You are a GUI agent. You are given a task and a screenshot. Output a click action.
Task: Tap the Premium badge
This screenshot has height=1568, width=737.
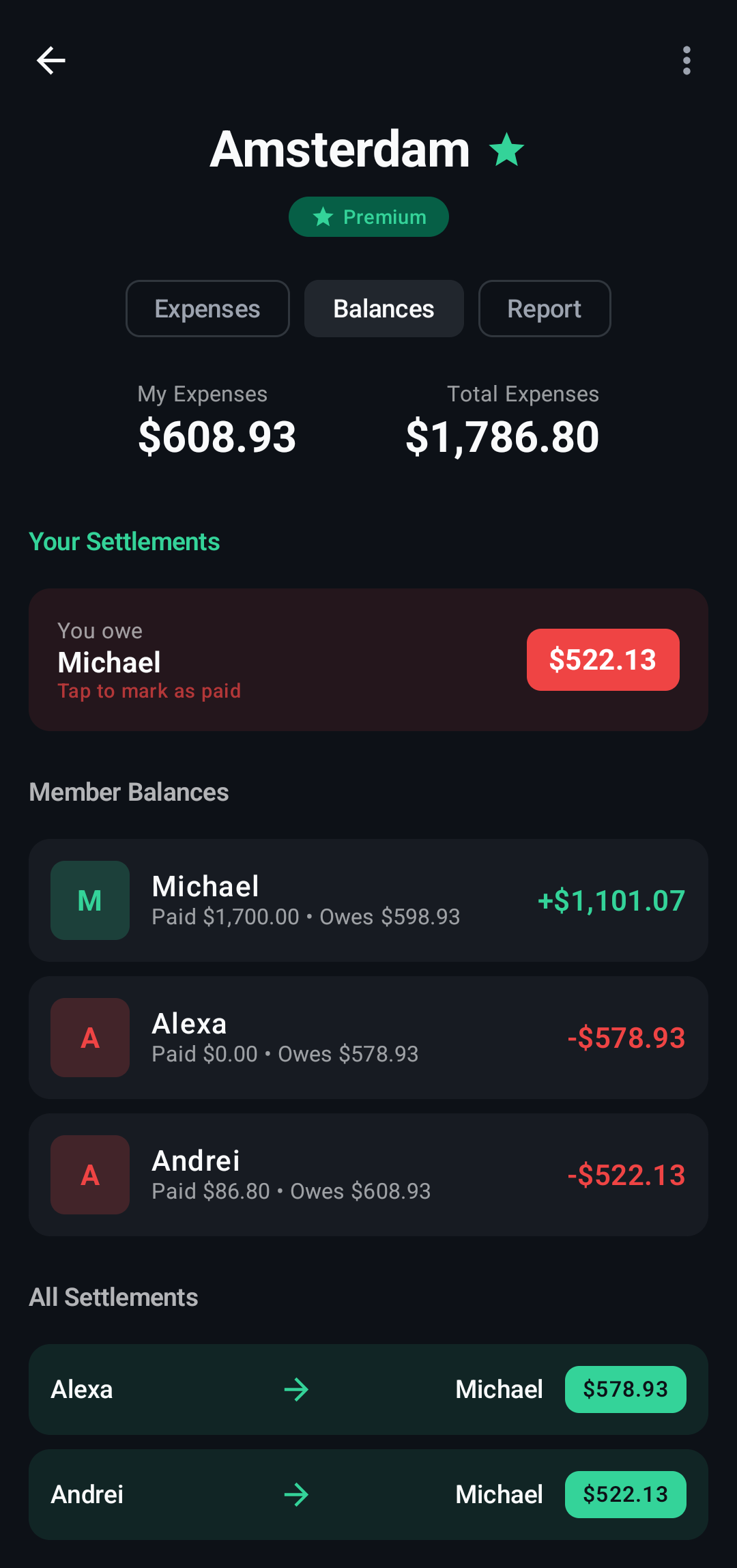click(369, 217)
